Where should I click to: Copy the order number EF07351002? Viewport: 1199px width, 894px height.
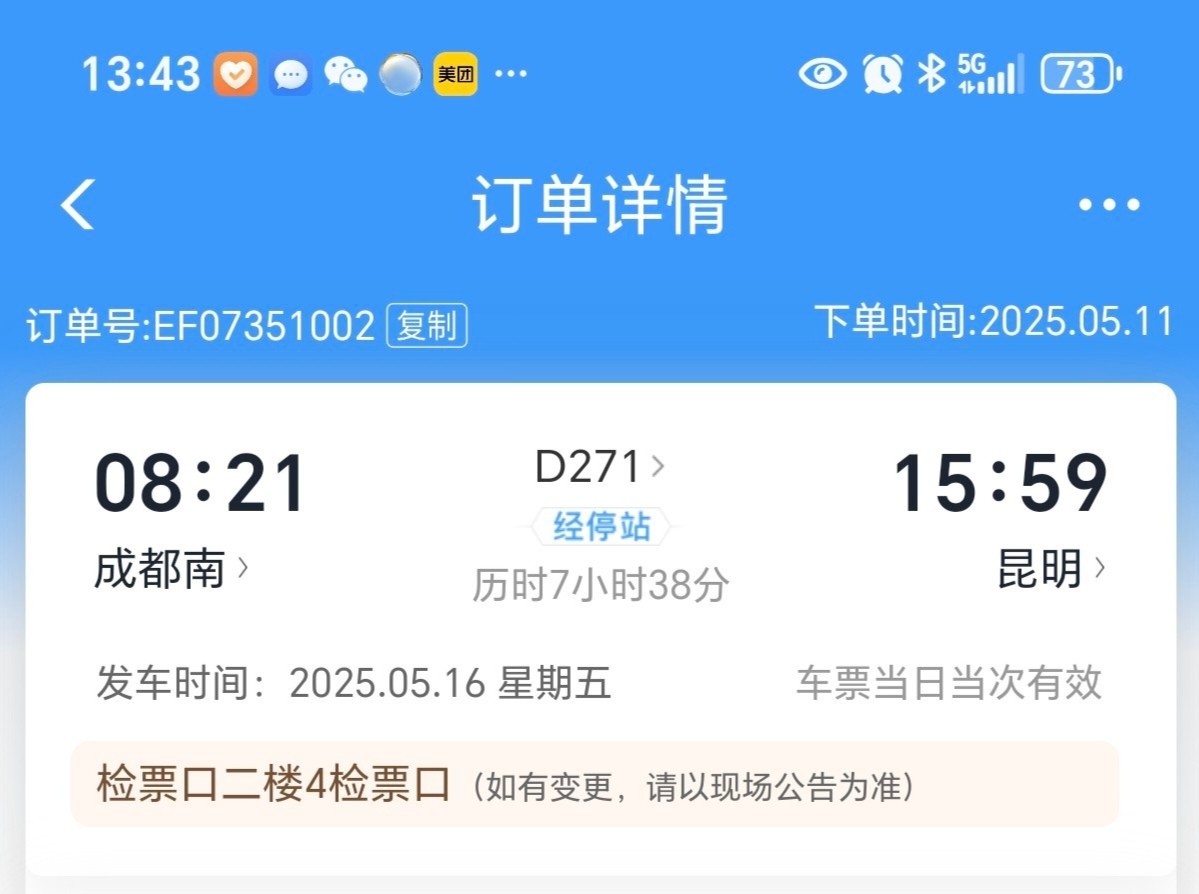click(427, 327)
